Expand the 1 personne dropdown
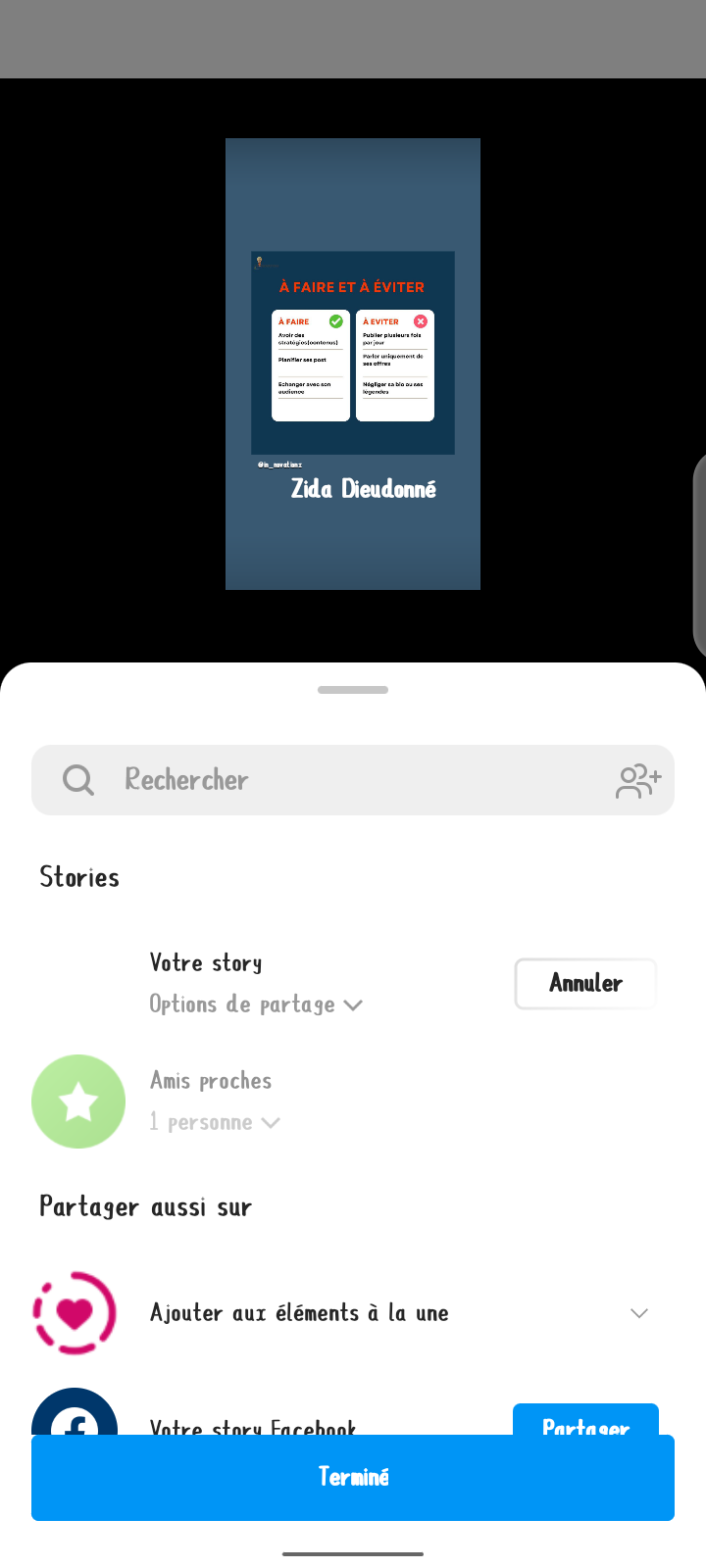 (x=215, y=1122)
